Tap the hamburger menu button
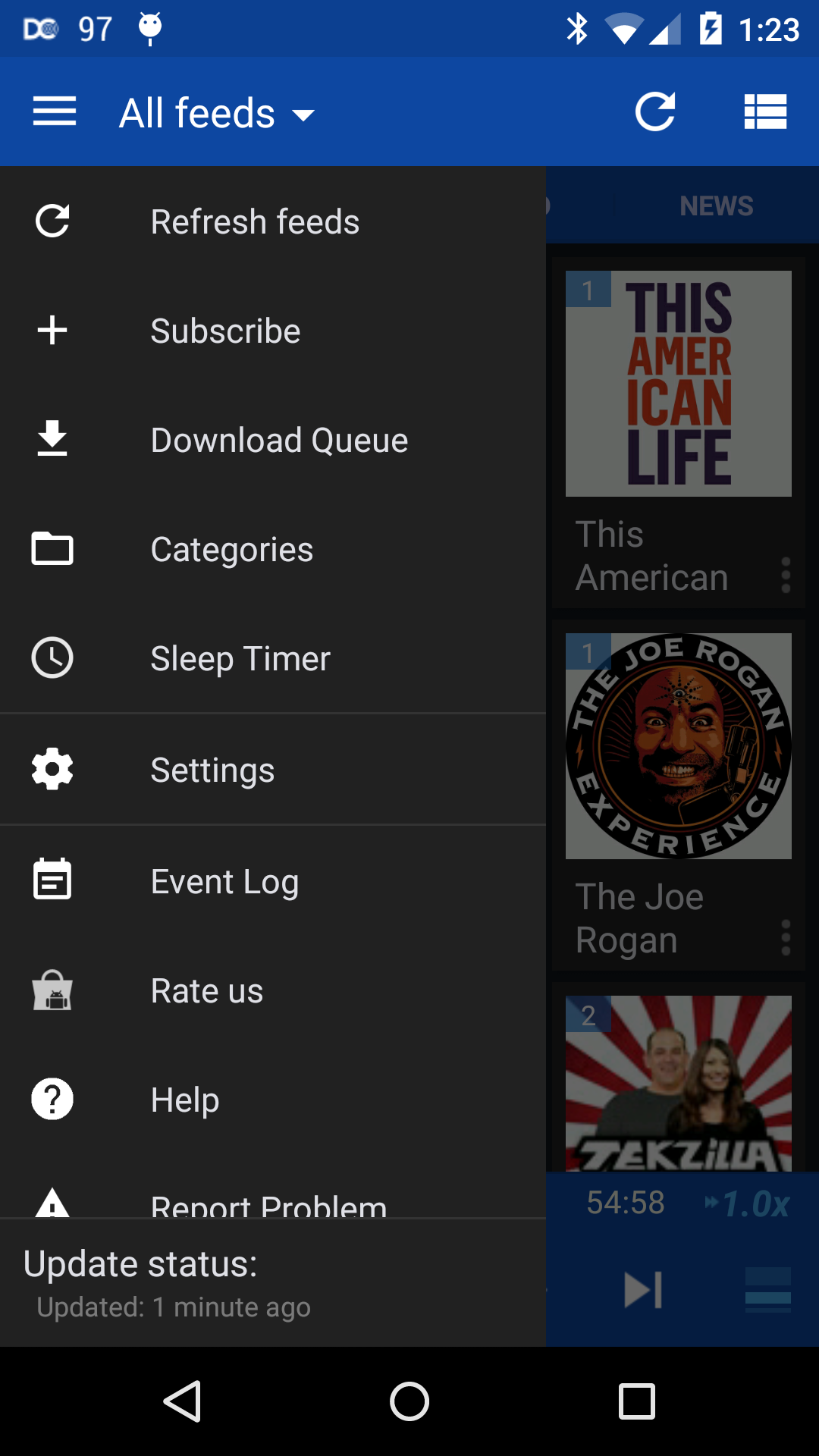The width and height of the screenshot is (819, 1456). (x=55, y=112)
